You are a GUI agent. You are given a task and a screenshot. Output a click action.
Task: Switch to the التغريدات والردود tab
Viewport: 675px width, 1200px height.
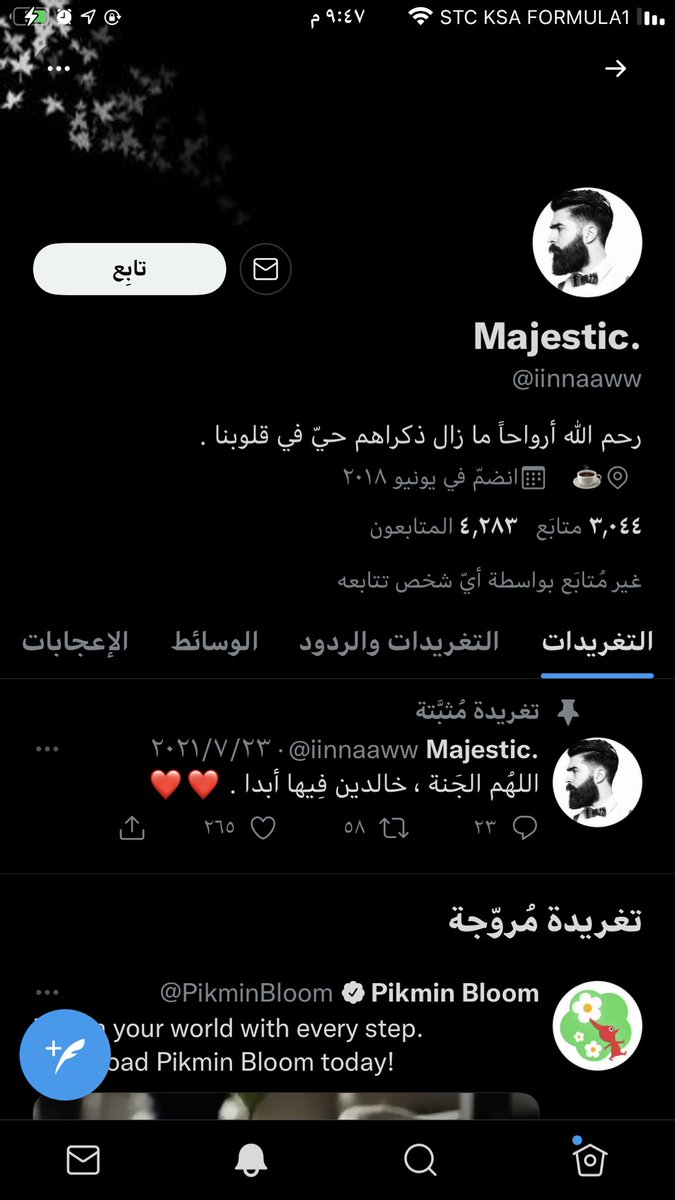(x=399, y=642)
